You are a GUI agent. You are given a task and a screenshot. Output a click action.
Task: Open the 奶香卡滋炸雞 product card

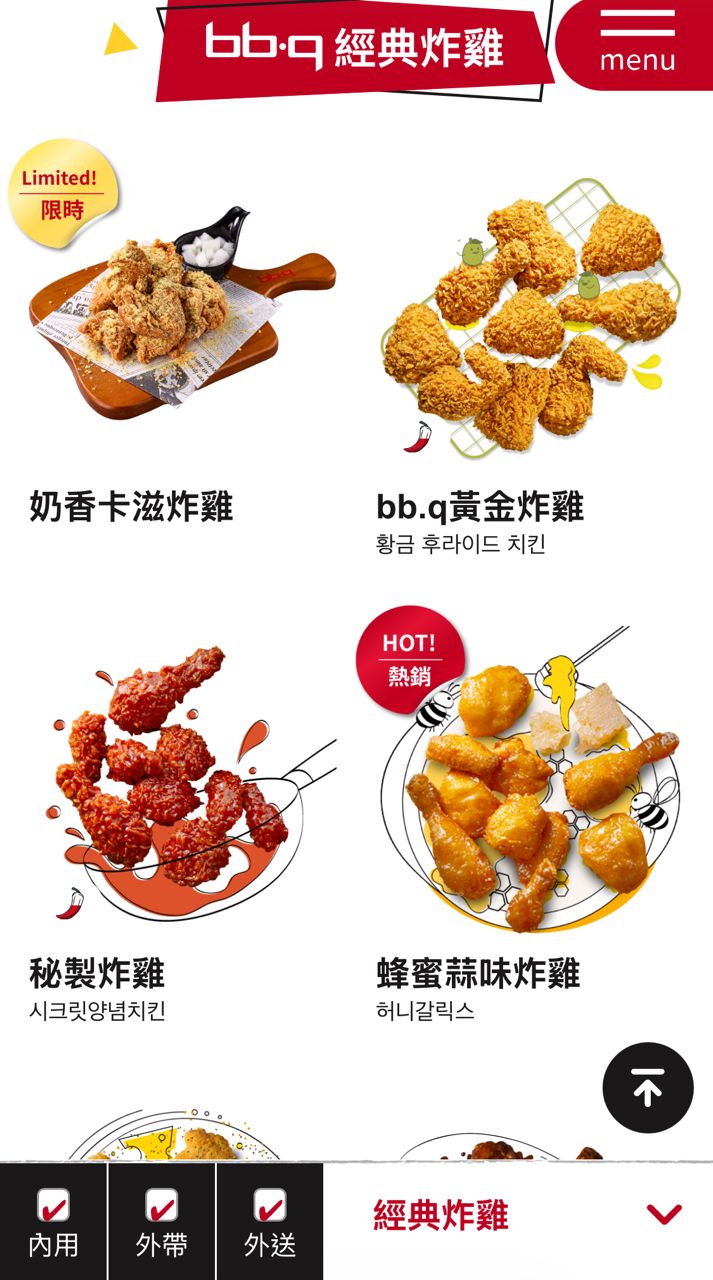coord(180,330)
